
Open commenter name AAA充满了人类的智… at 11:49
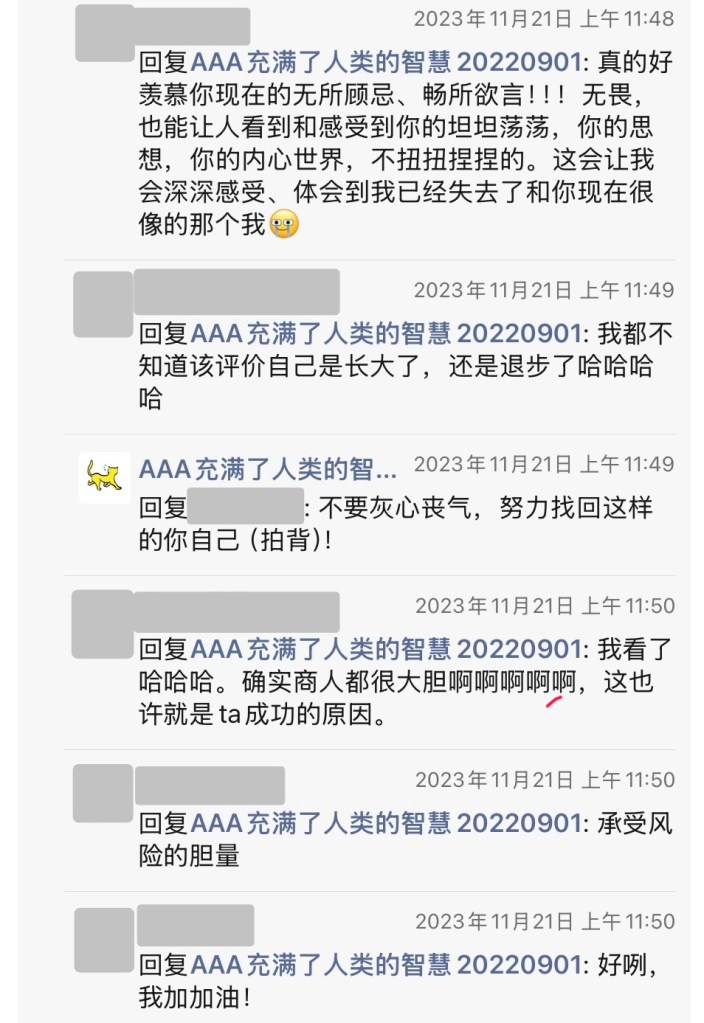point(267,468)
